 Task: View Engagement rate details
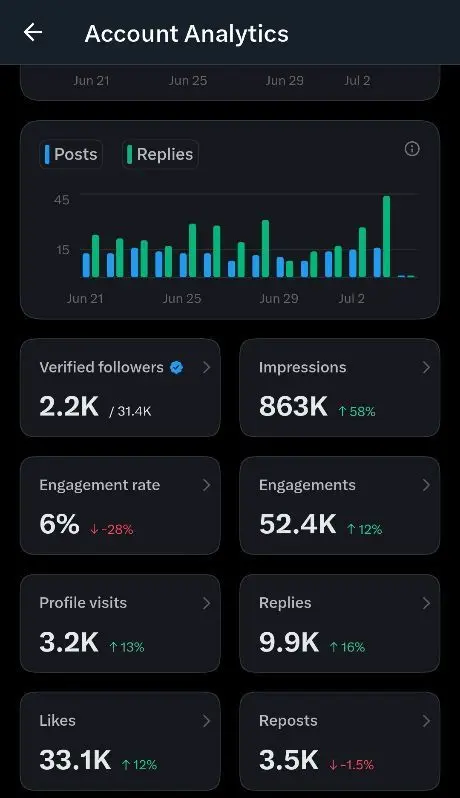click(120, 505)
